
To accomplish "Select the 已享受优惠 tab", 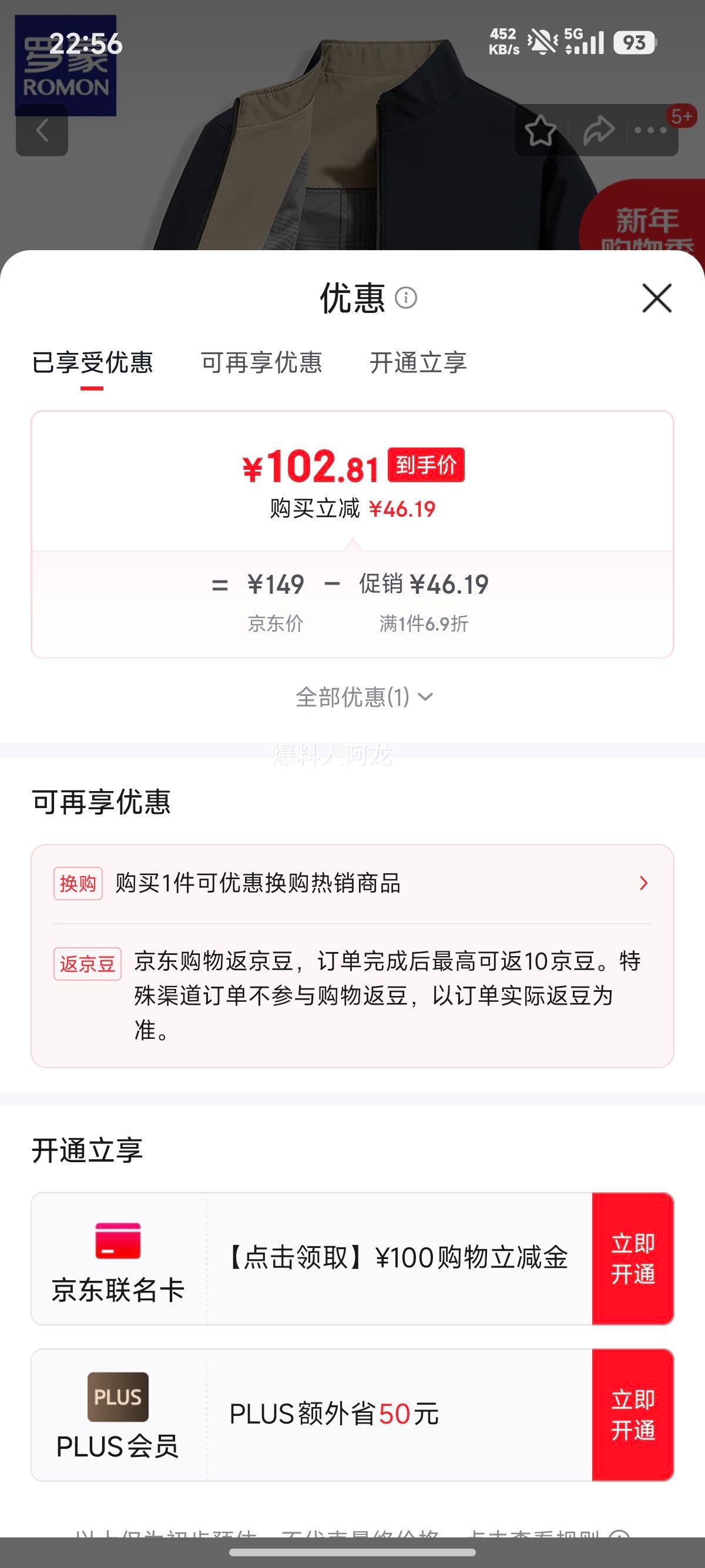I will [95, 363].
